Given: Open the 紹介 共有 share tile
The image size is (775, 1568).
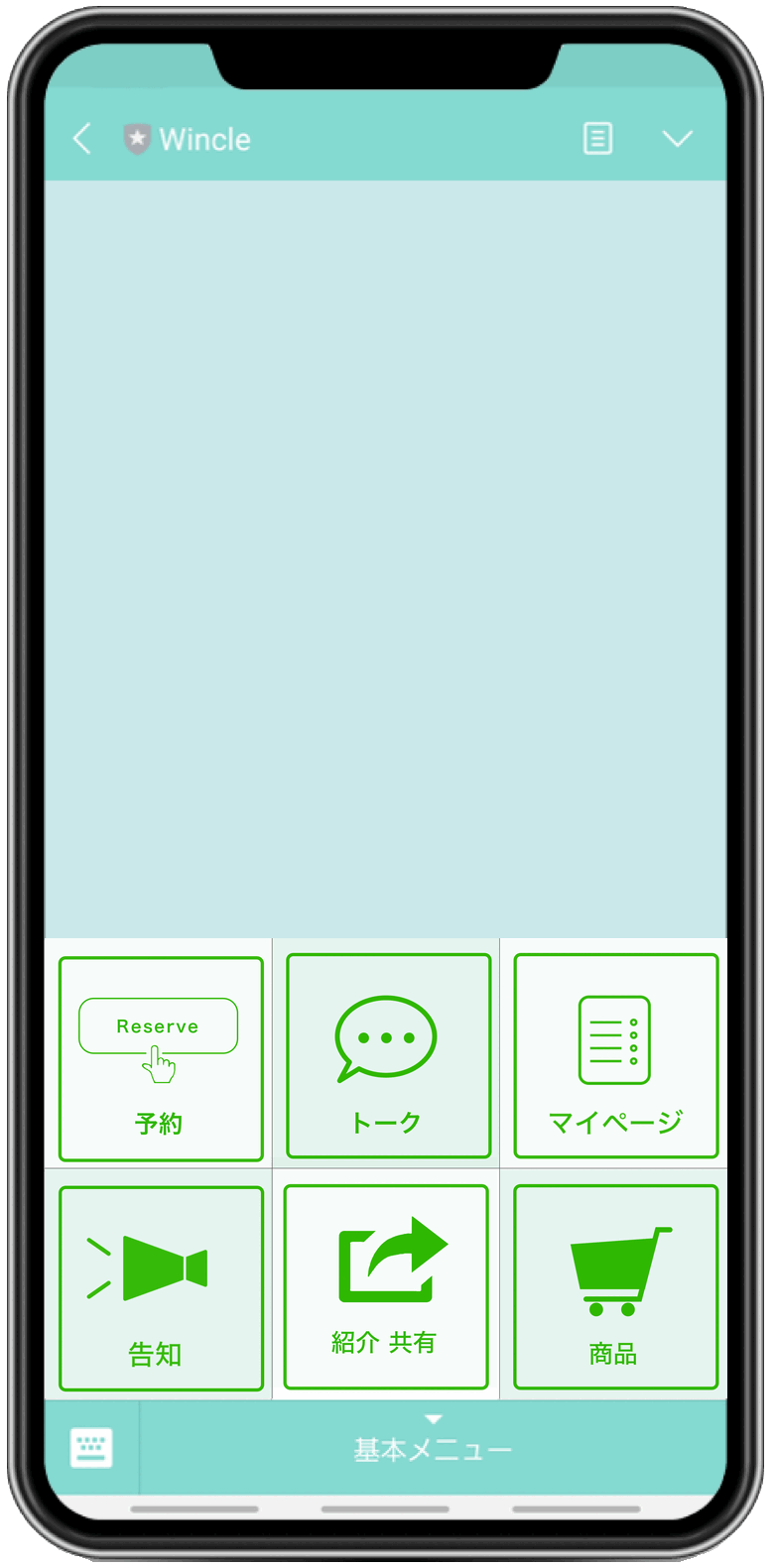Looking at the screenshot, I should coord(386,1286).
